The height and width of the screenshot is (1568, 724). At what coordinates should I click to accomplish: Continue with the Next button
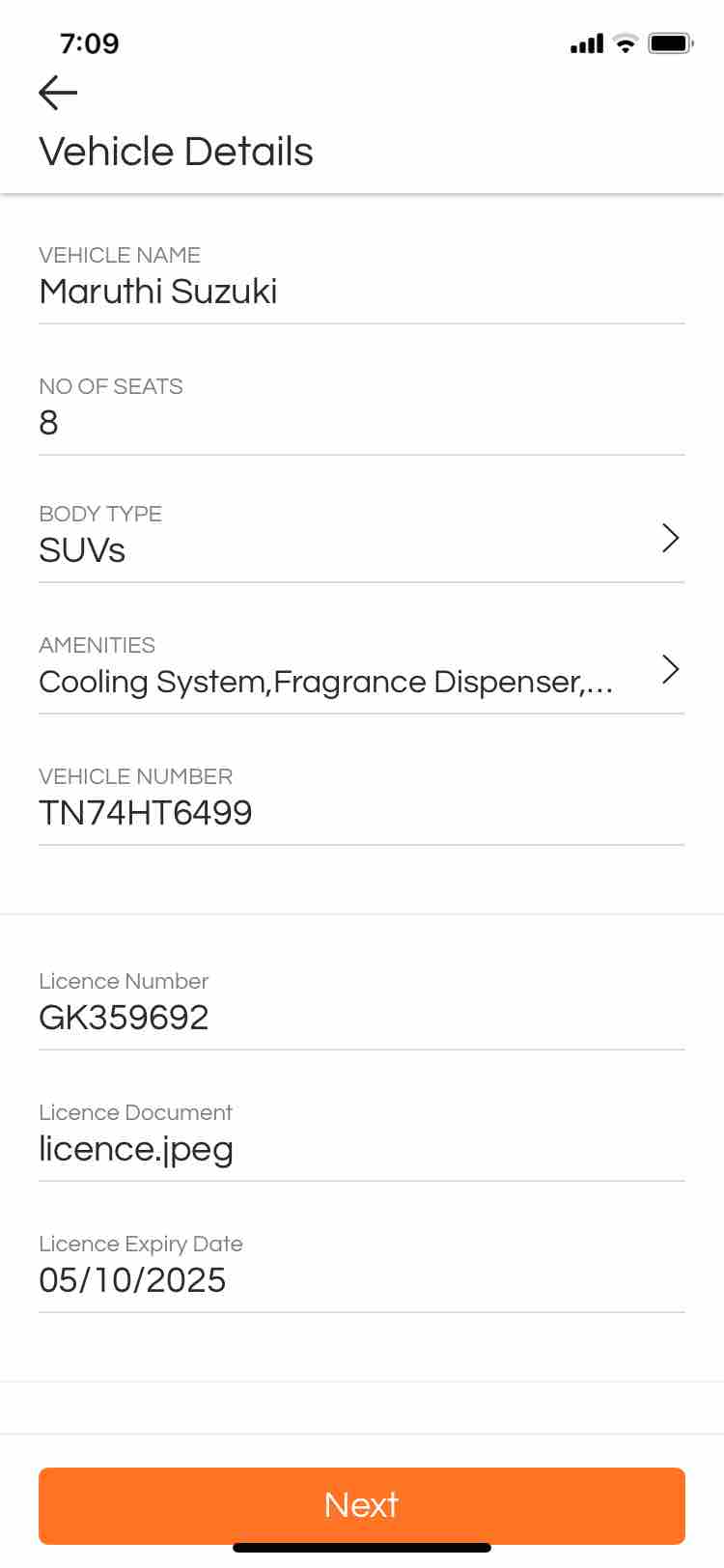[362, 1505]
